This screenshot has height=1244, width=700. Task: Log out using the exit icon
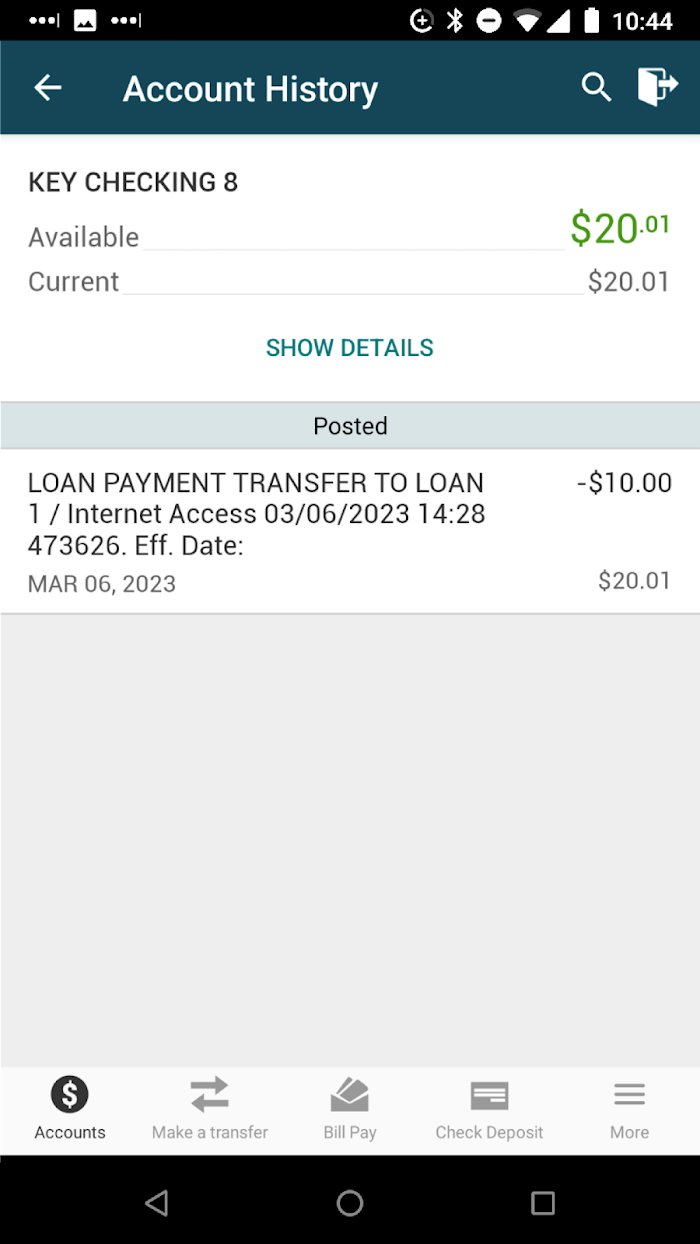tap(657, 88)
